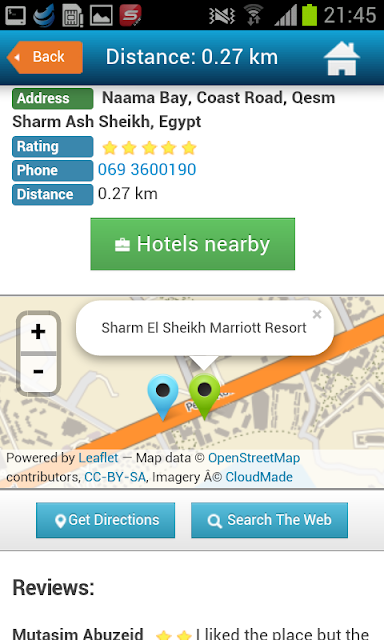
Task: Open the Leaflet link
Action: point(98,458)
